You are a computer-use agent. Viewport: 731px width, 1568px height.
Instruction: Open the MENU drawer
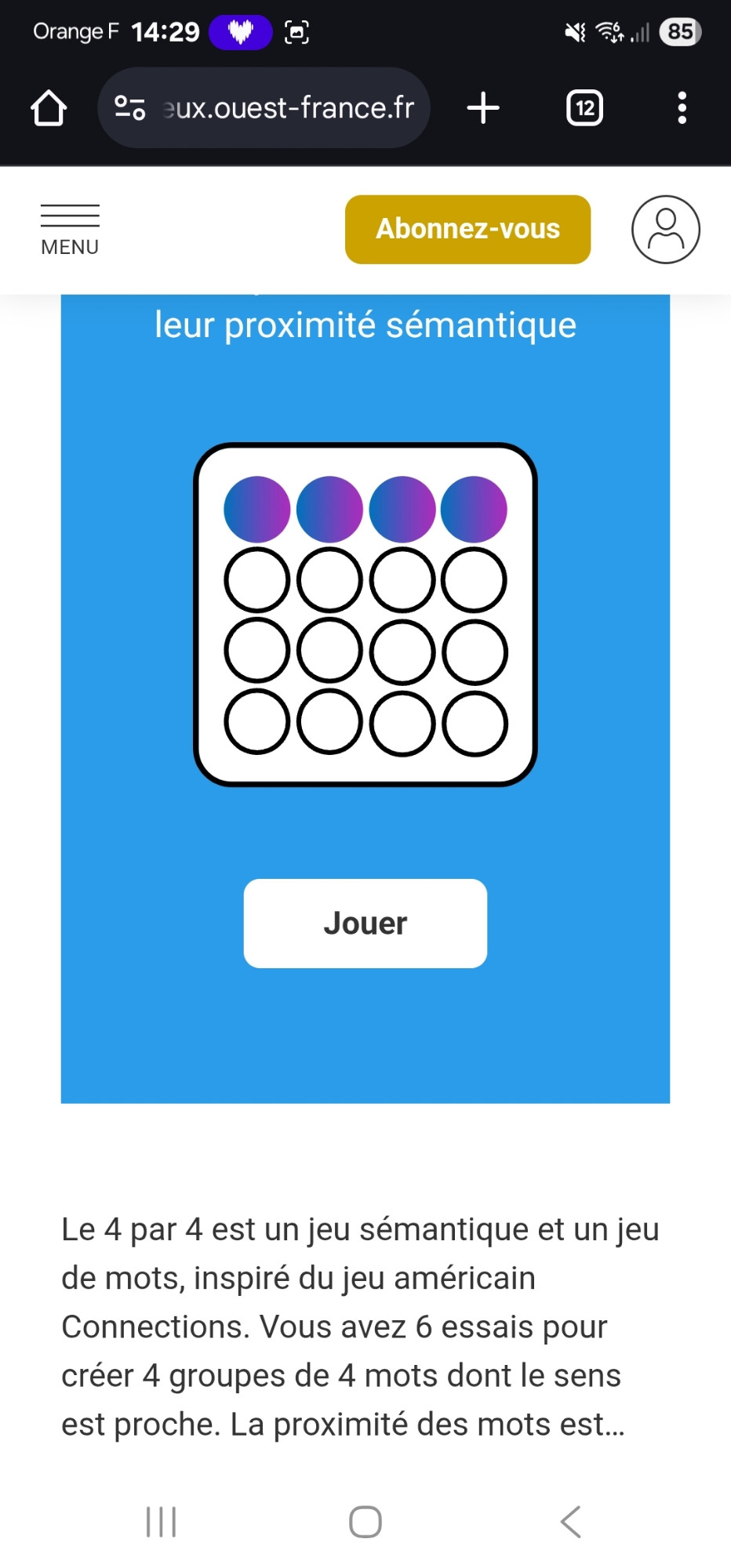click(70, 230)
